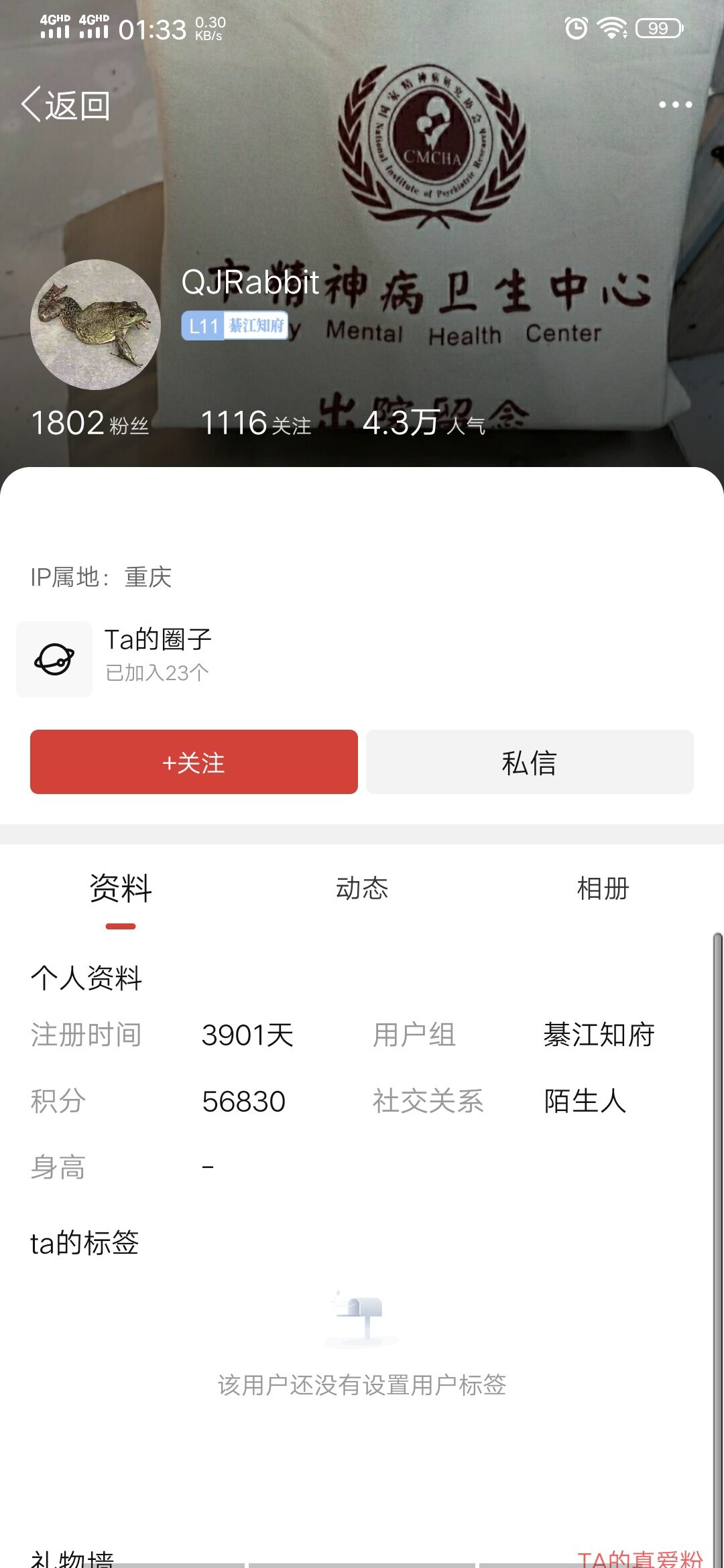Tap the L11 綦江知府 level badge

235,326
